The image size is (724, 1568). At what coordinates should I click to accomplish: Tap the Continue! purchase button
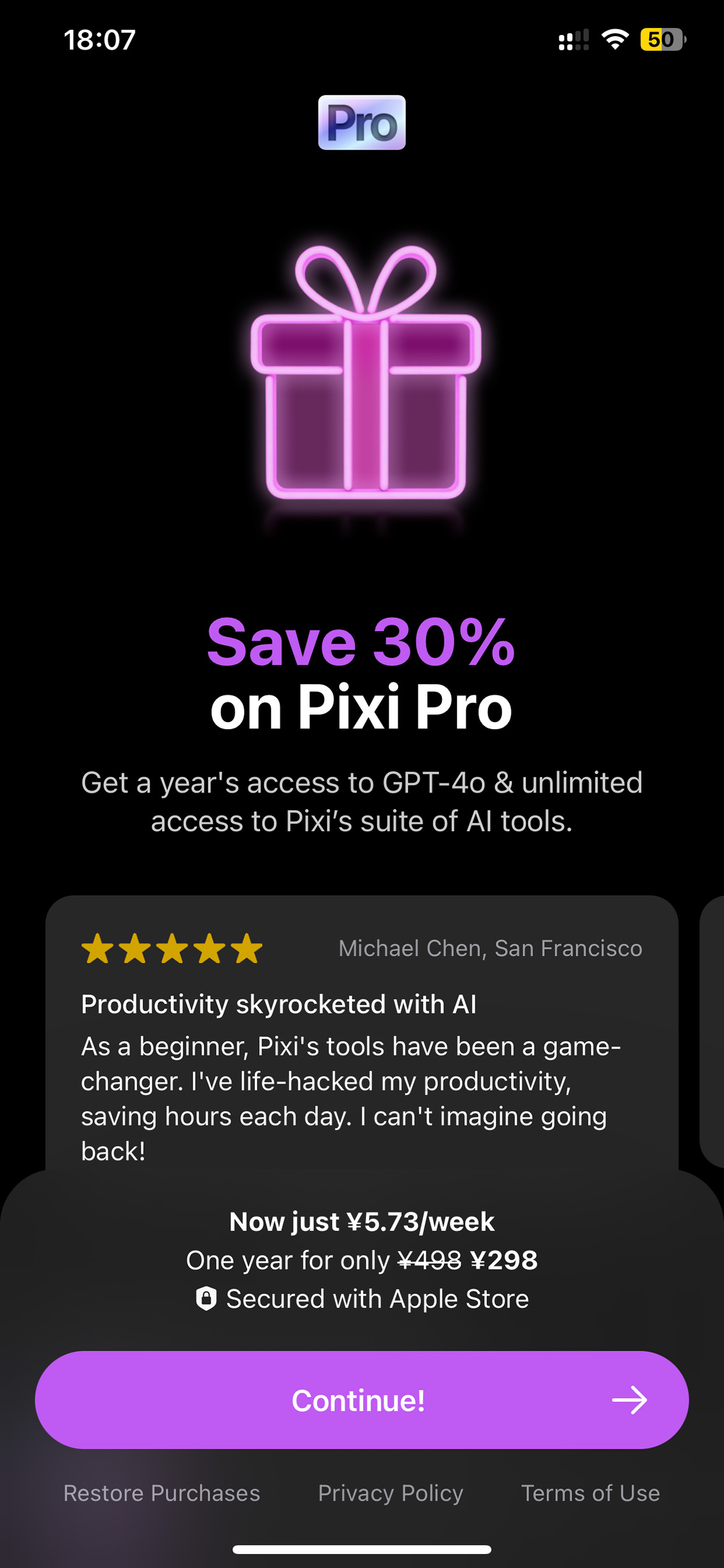tap(361, 1400)
